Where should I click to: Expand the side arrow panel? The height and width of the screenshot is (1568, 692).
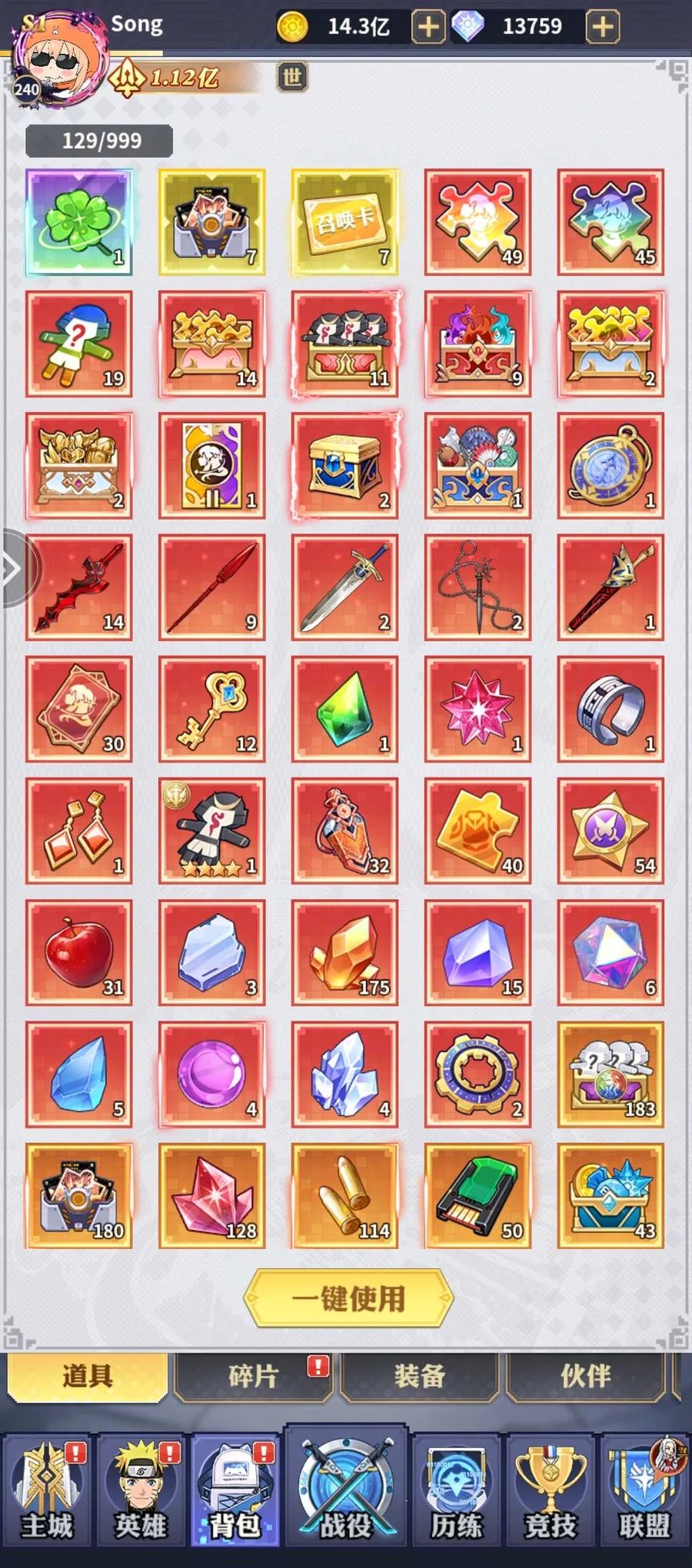coord(12,570)
